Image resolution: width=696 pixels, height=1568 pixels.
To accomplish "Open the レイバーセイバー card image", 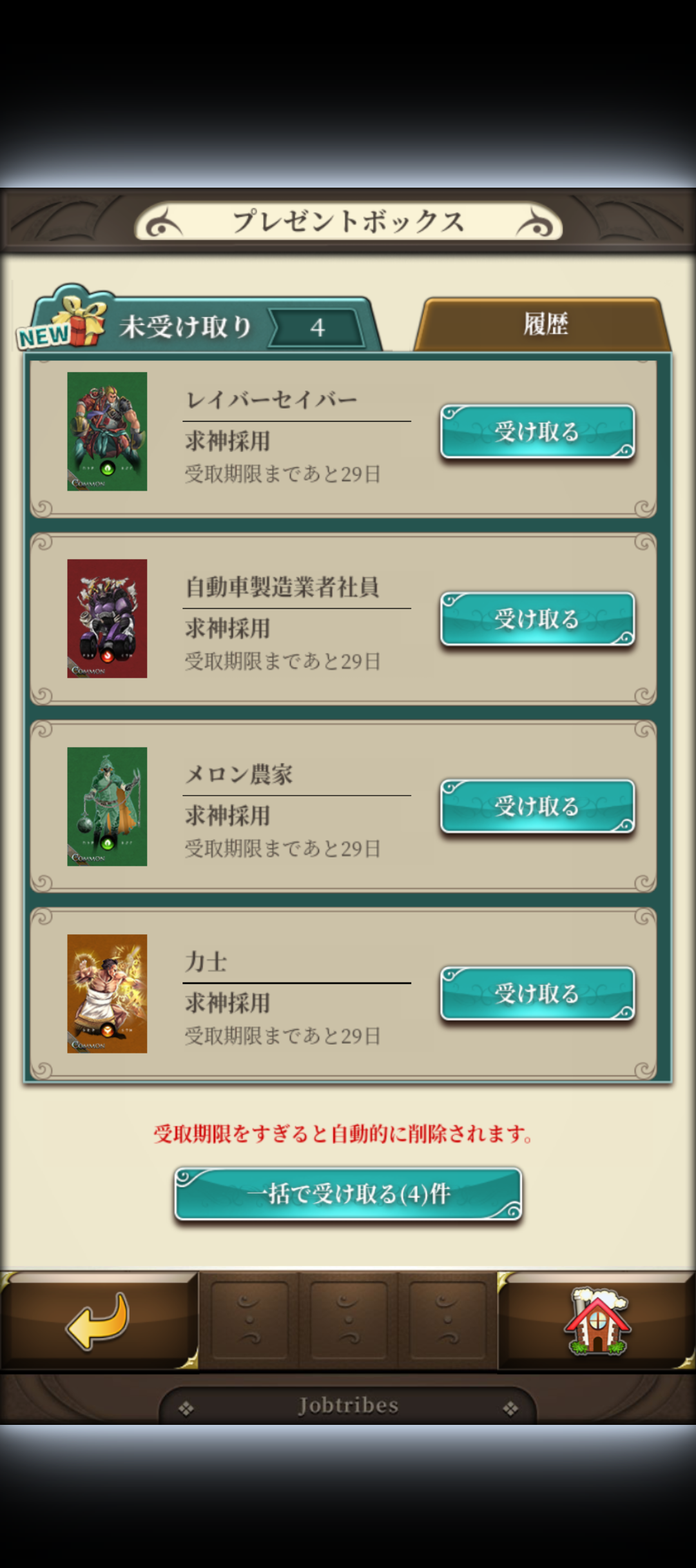I will tap(107, 431).
